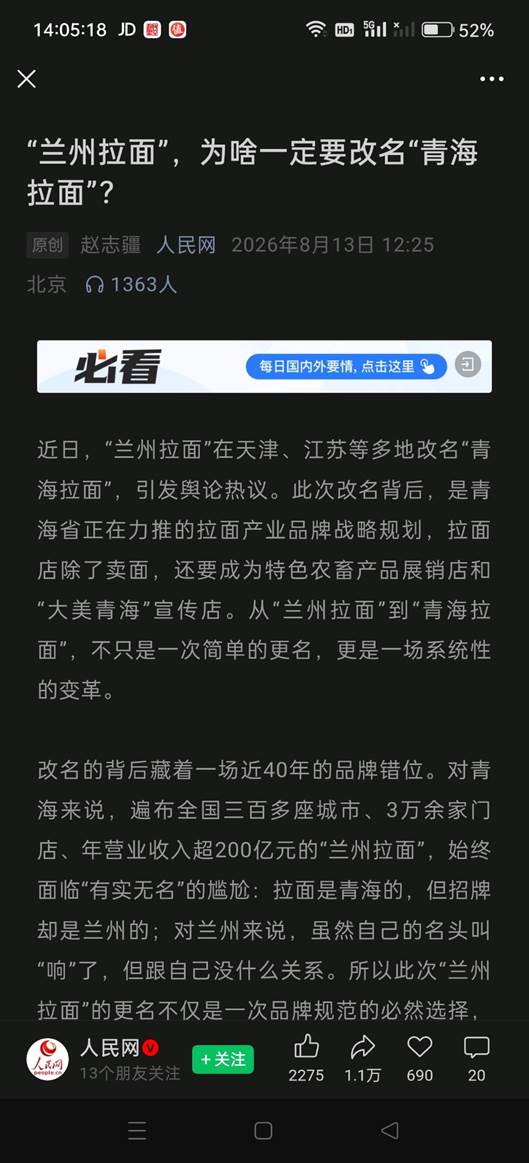Go back using system back button
This screenshot has width=529, height=1163.
[390, 1130]
